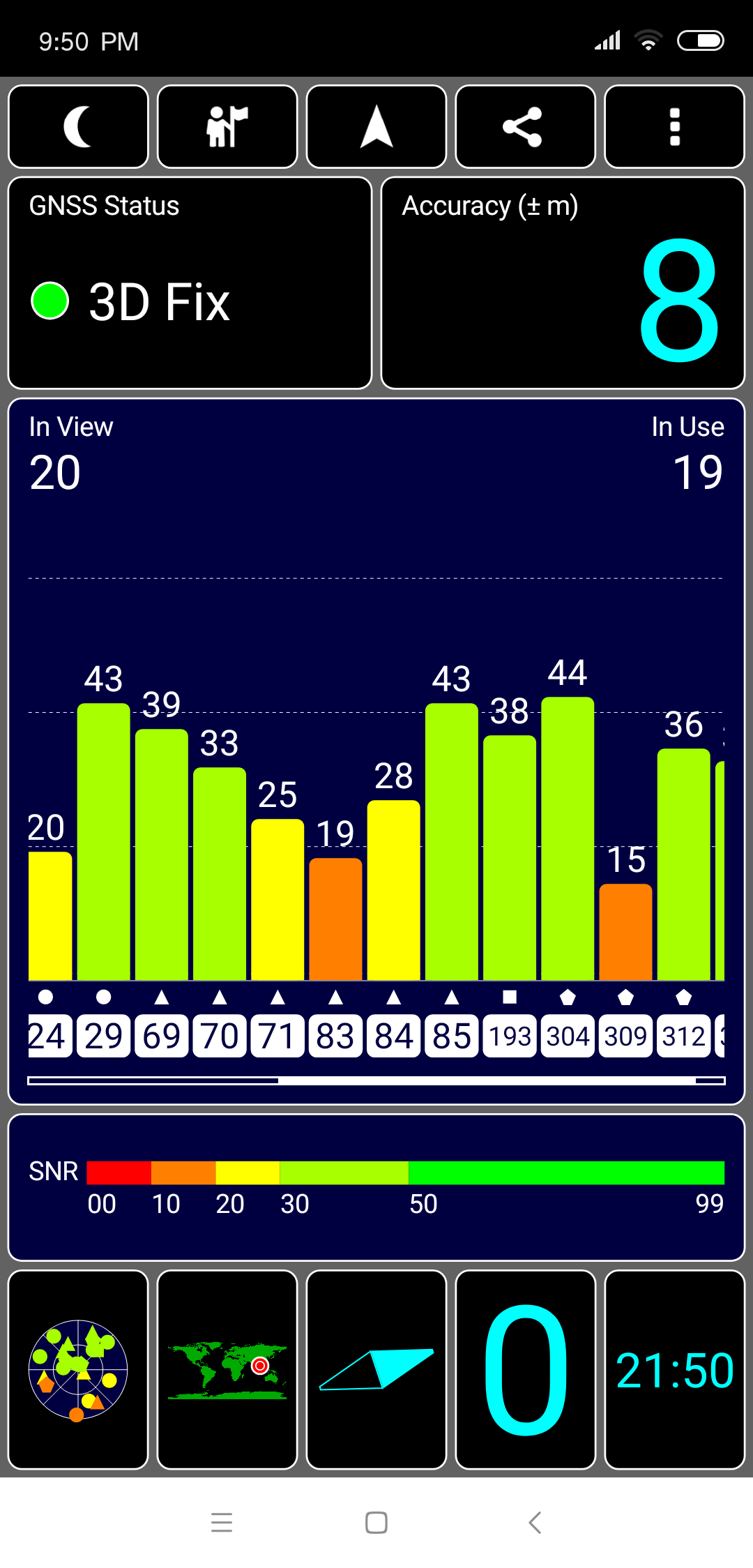Go to the home screen

tap(376, 1522)
